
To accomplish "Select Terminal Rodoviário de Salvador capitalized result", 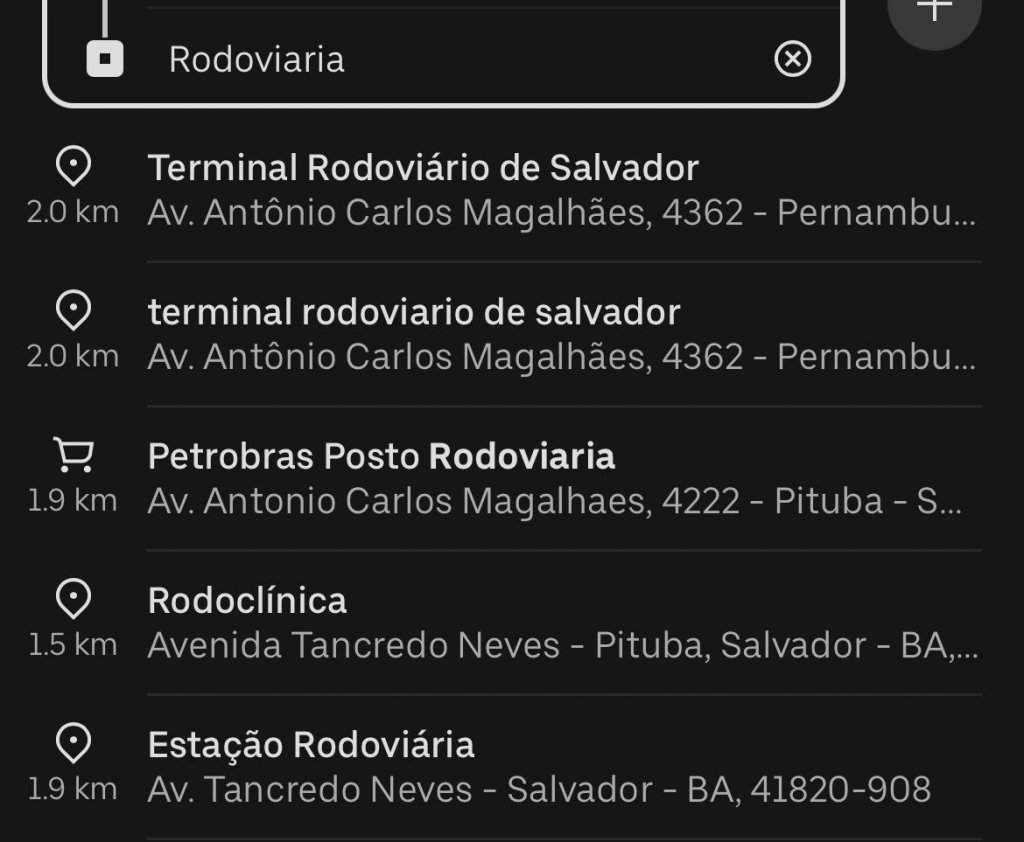I will click(x=560, y=190).
